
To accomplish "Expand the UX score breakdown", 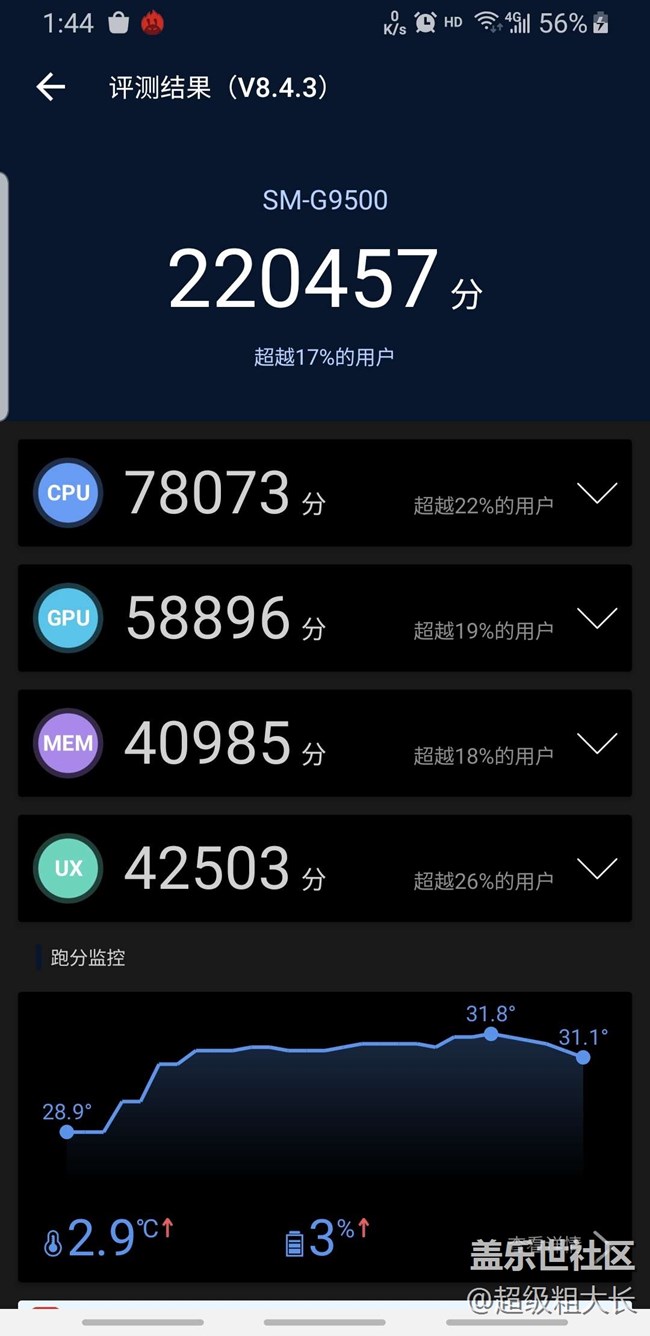I will click(597, 868).
